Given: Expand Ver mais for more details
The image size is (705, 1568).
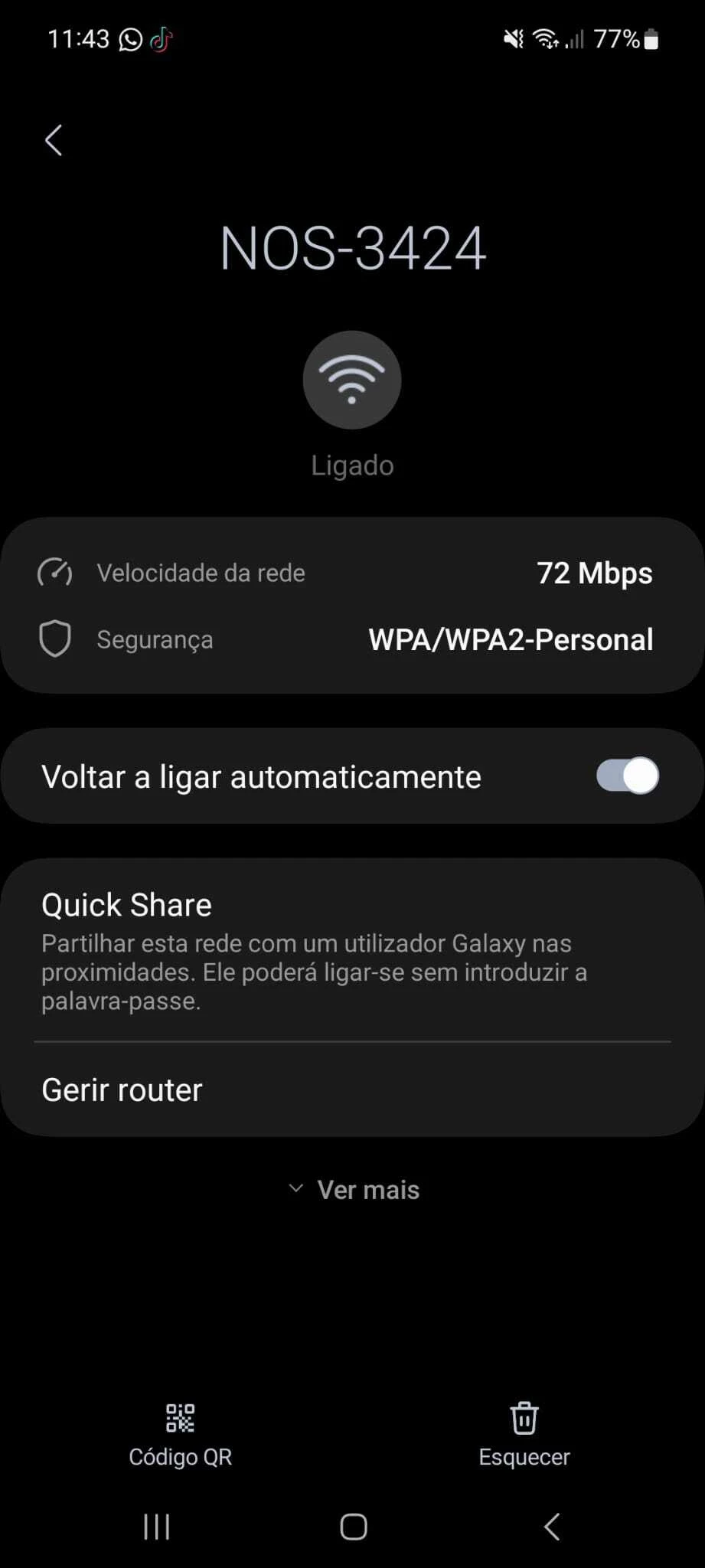Looking at the screenshot, I should (354, 1189).
